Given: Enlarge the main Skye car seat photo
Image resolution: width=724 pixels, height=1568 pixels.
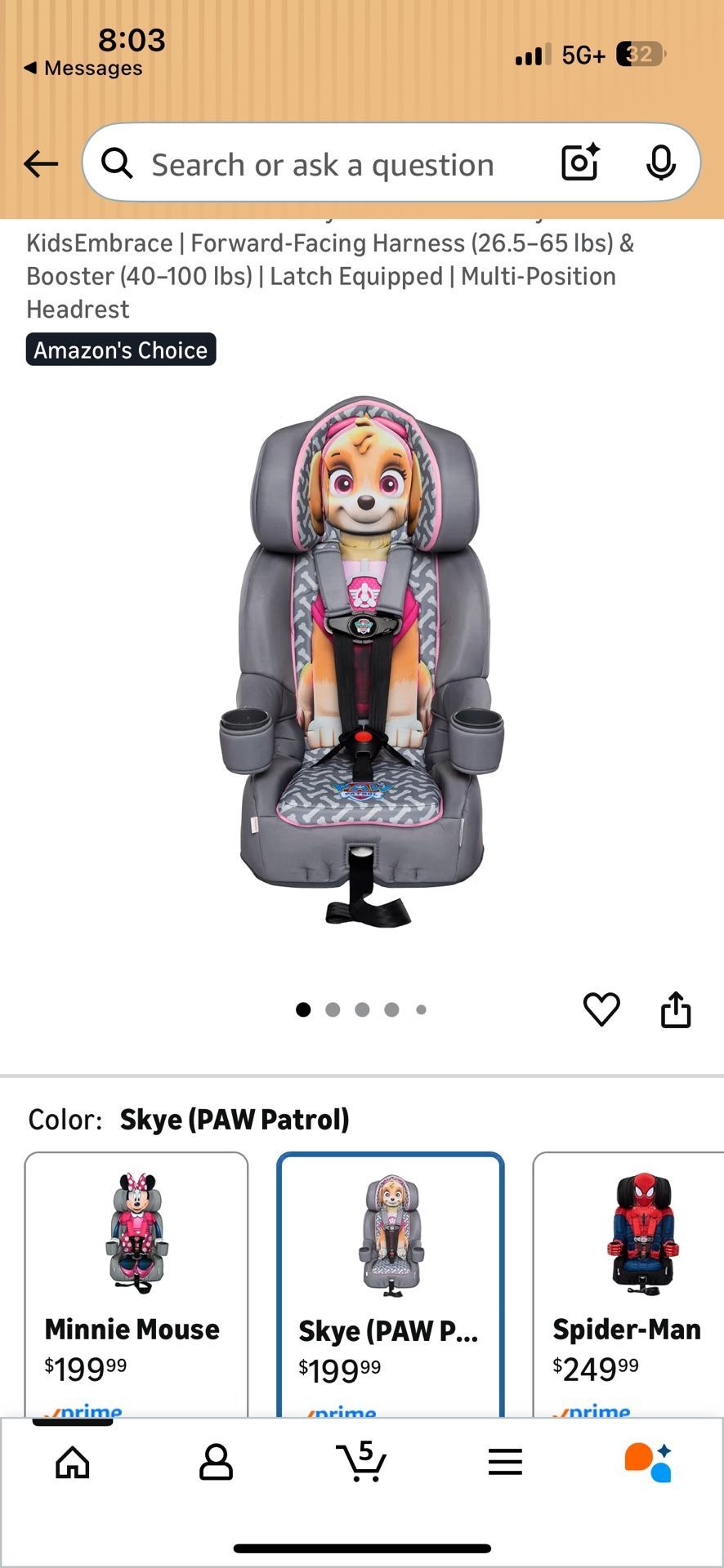Looking at the screenshot, I should coord(362,661).
